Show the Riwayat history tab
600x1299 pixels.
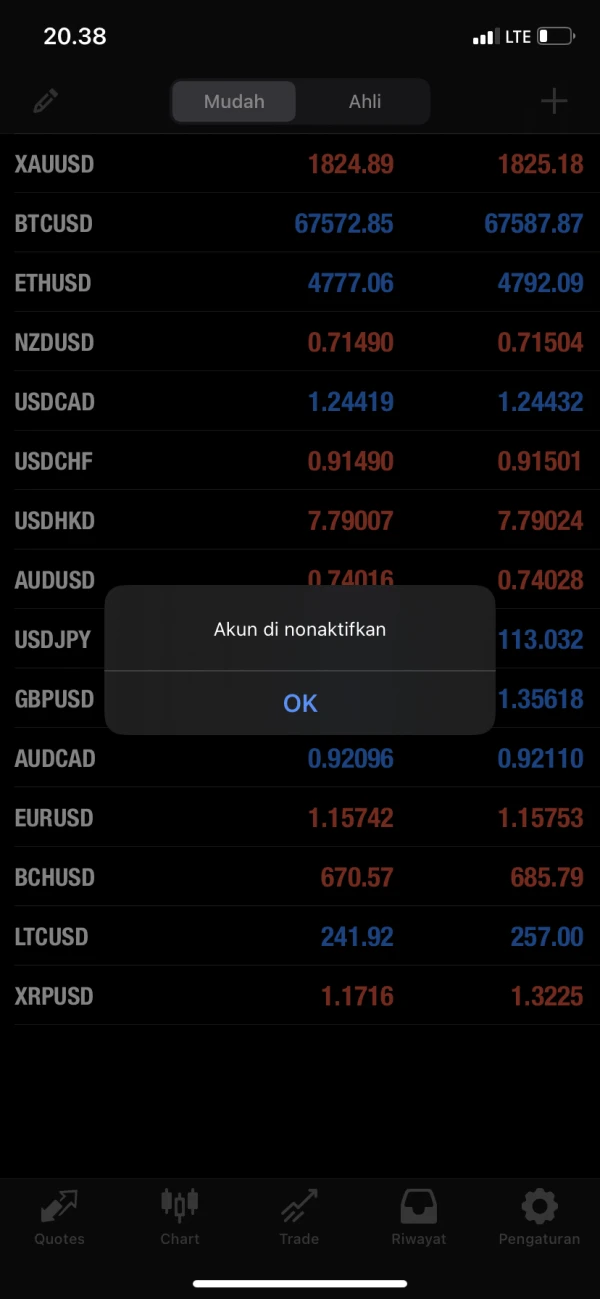(x=419, y=1218)
